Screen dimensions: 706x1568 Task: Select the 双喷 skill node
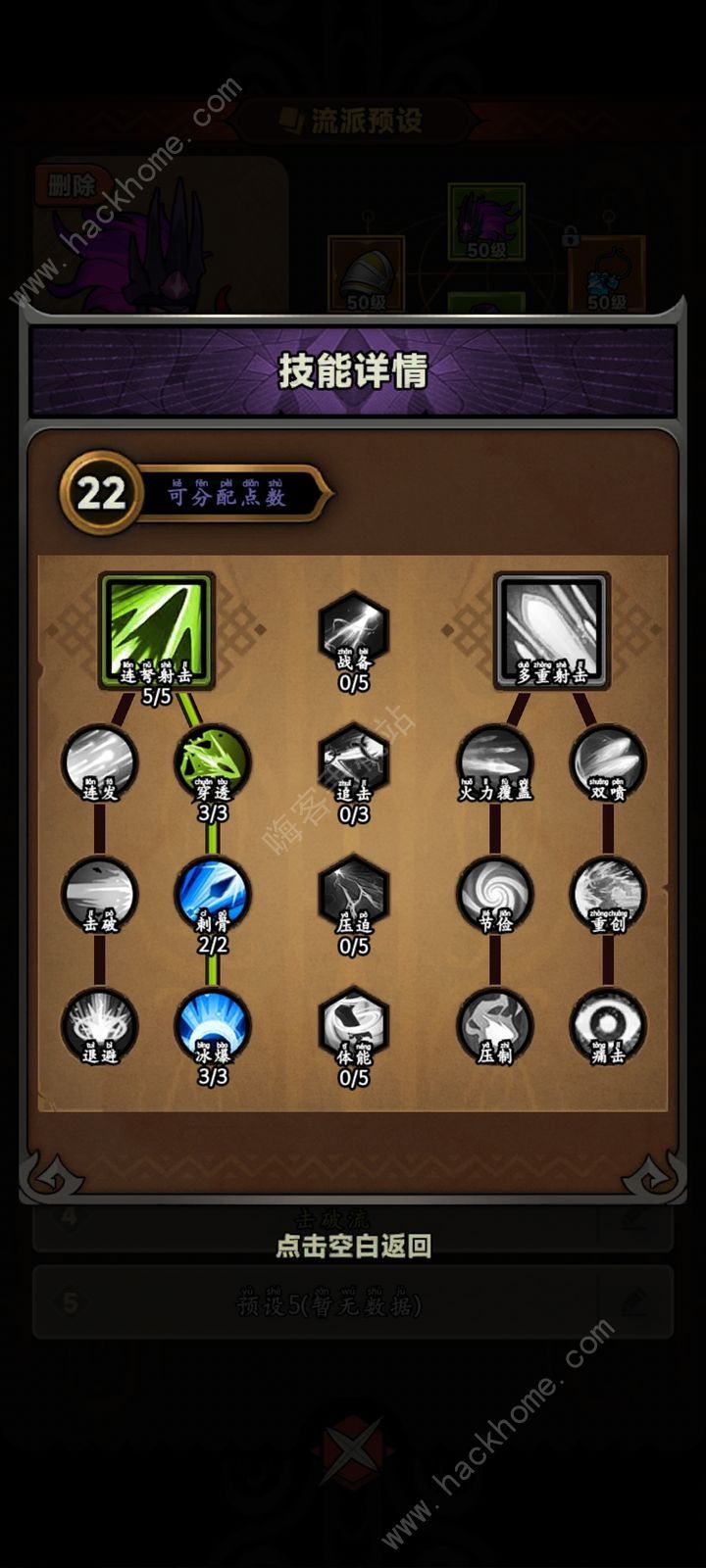pyautogui.click(x=608, y=763)
